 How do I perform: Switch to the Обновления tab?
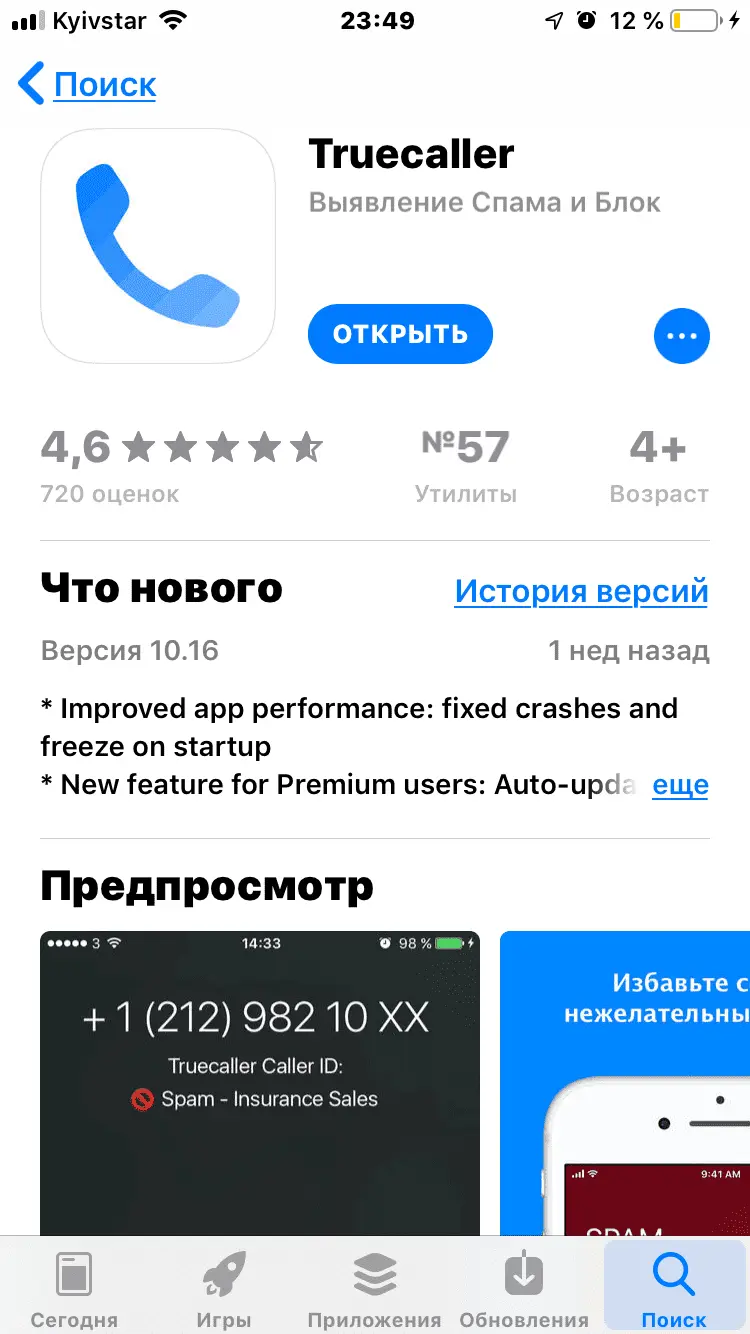523,1290
